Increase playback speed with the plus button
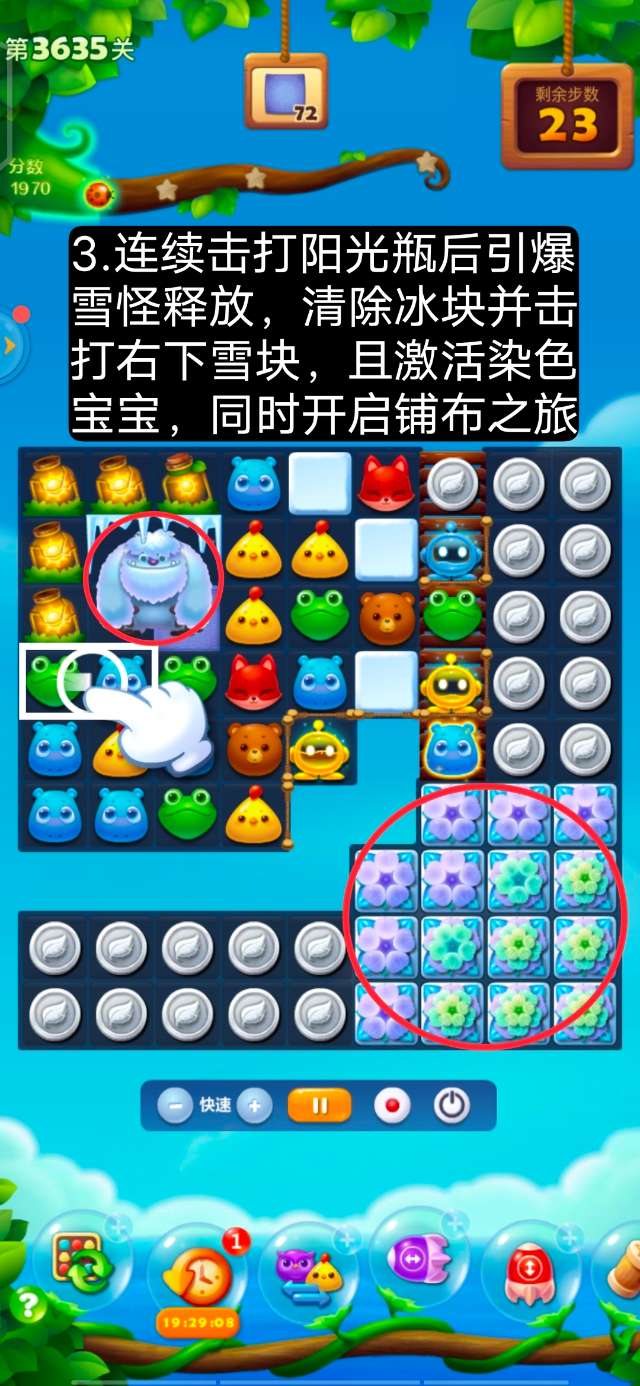Screen dimensions: 640x1386 (255, 1106)
